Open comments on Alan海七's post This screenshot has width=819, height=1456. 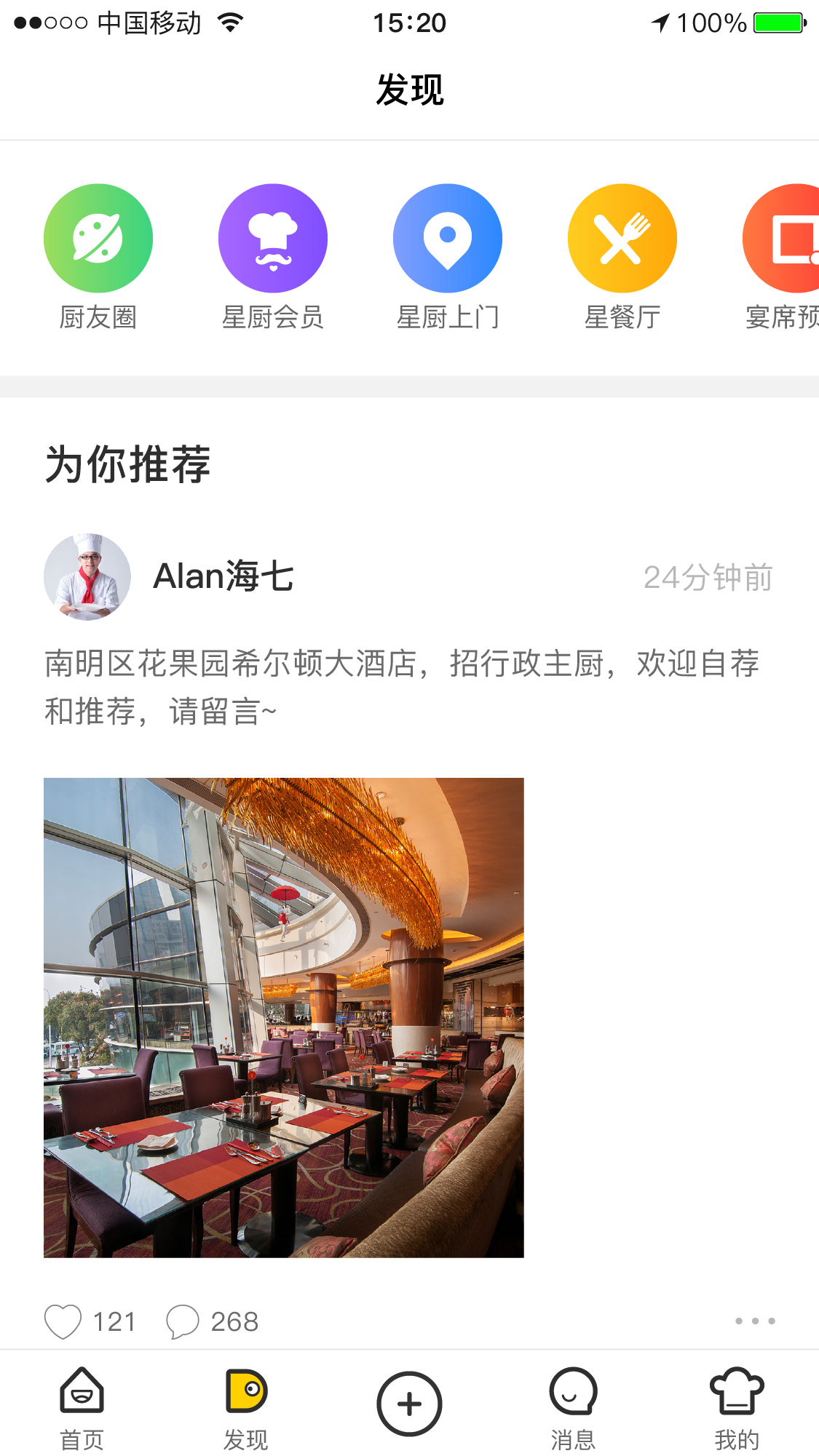tap(183, 1321)
